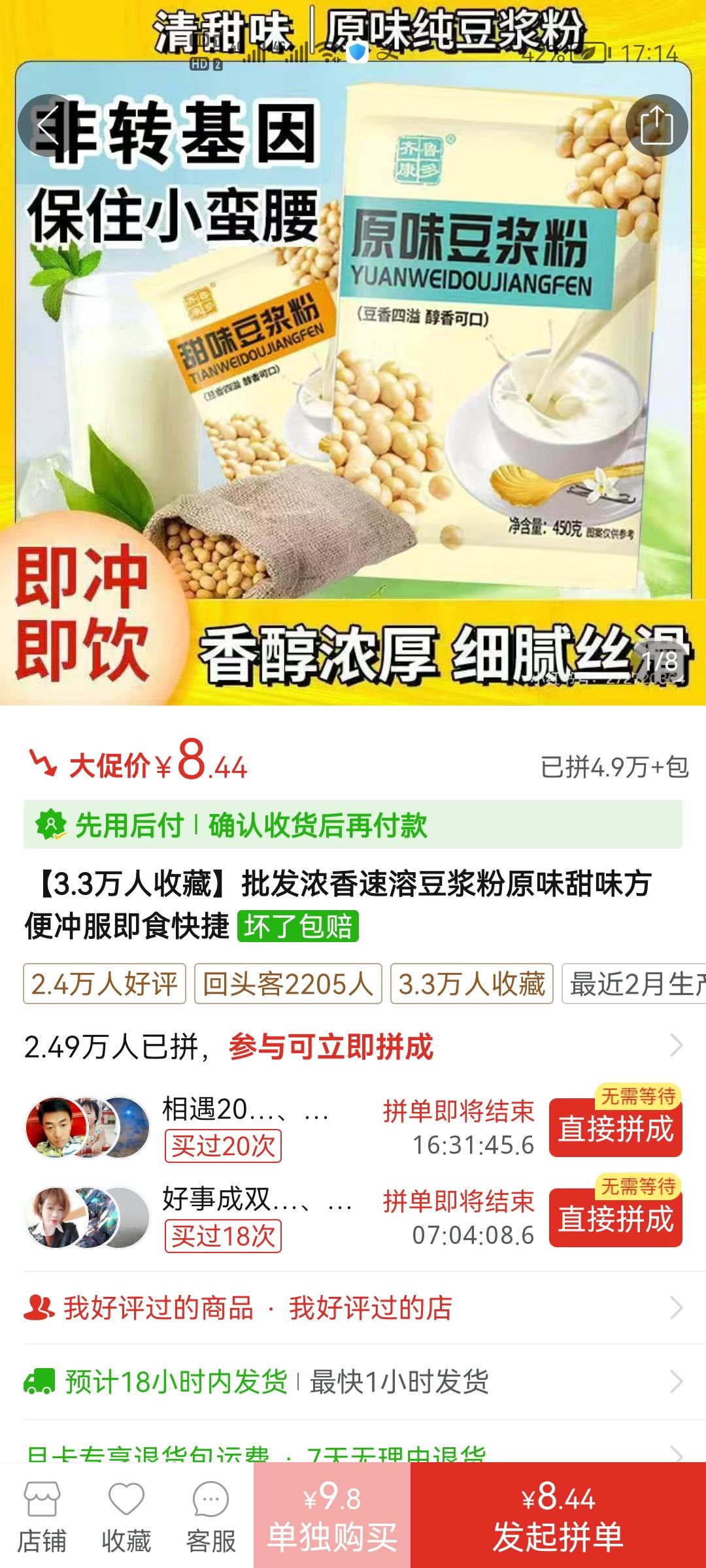706x1568 pixels.
Task: Contact 客服 customer service
Action: pos(210,1516)
